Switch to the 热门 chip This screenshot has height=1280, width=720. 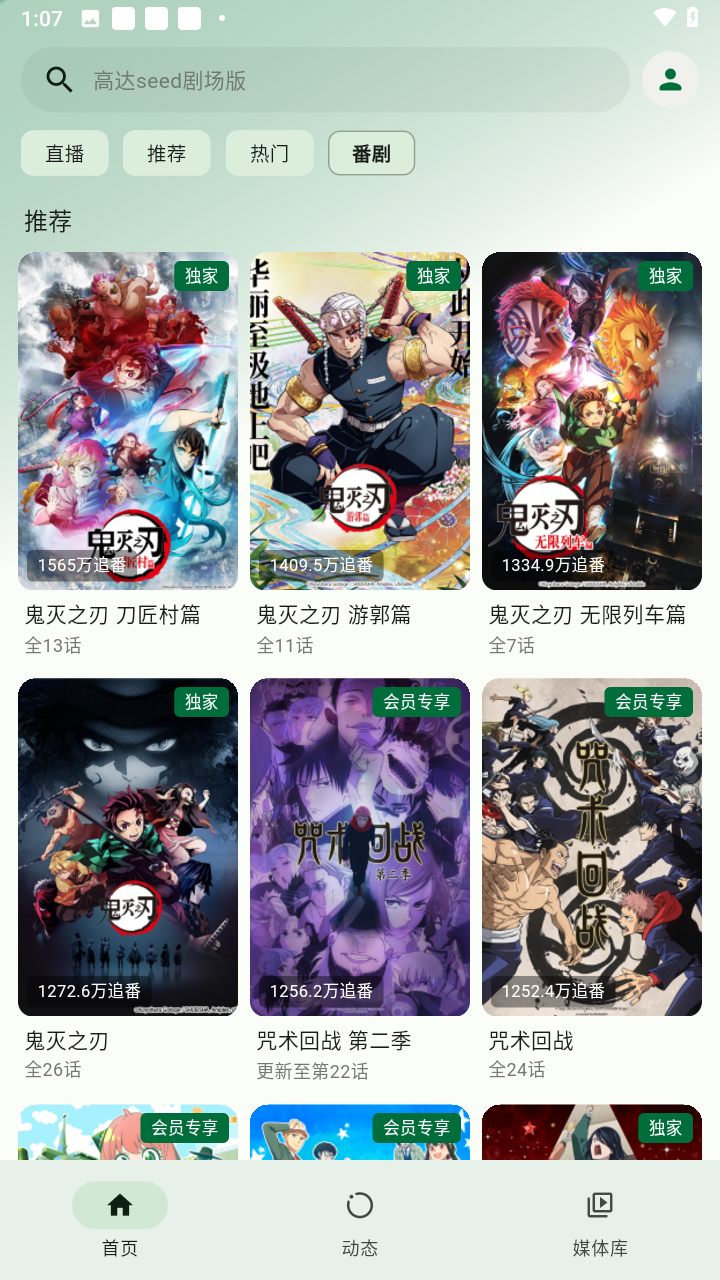(x=269, y=153)
